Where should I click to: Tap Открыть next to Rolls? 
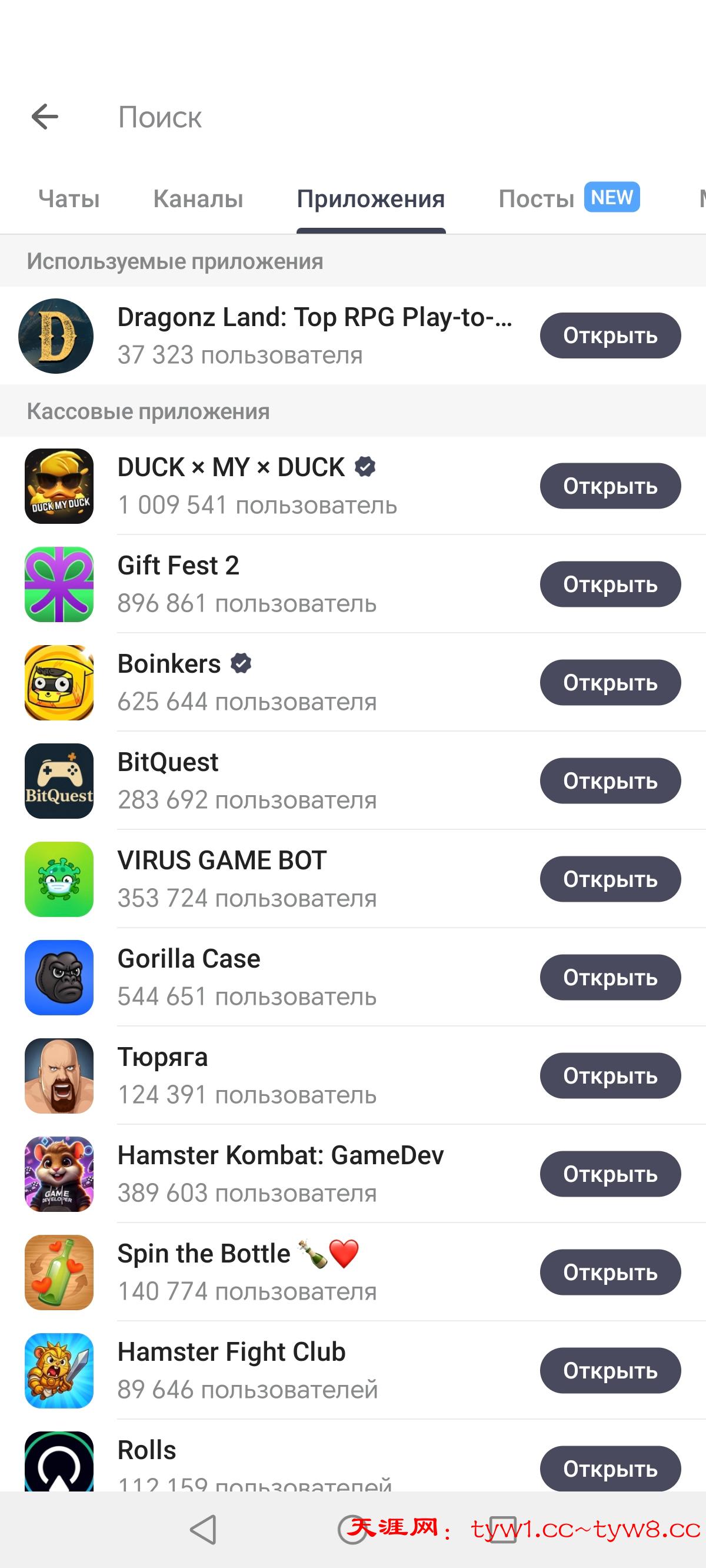click(610, 1468)
